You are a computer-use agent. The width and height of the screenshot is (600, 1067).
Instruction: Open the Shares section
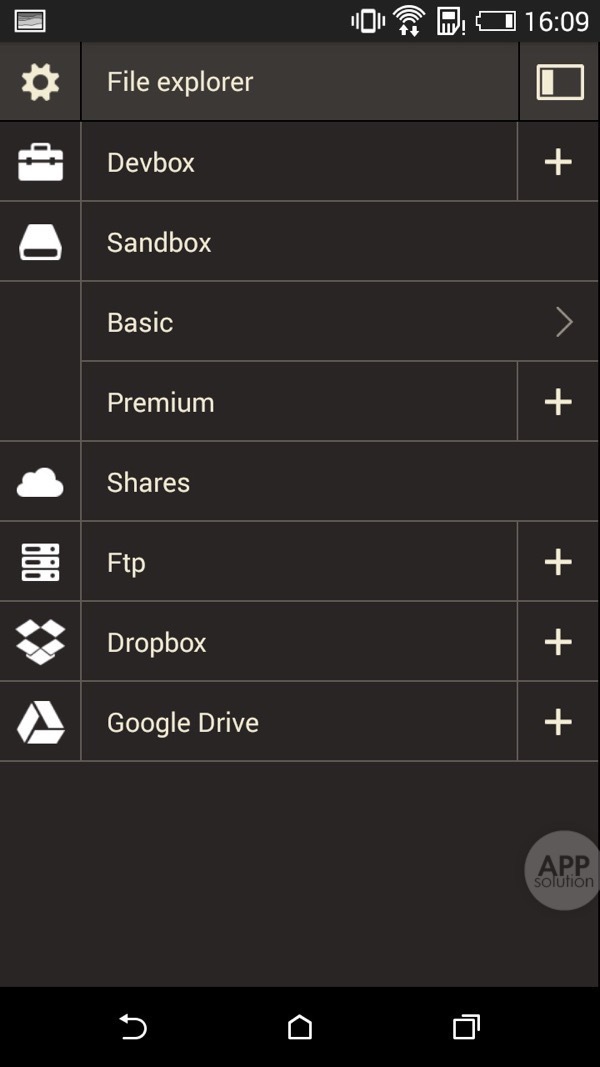338,482
